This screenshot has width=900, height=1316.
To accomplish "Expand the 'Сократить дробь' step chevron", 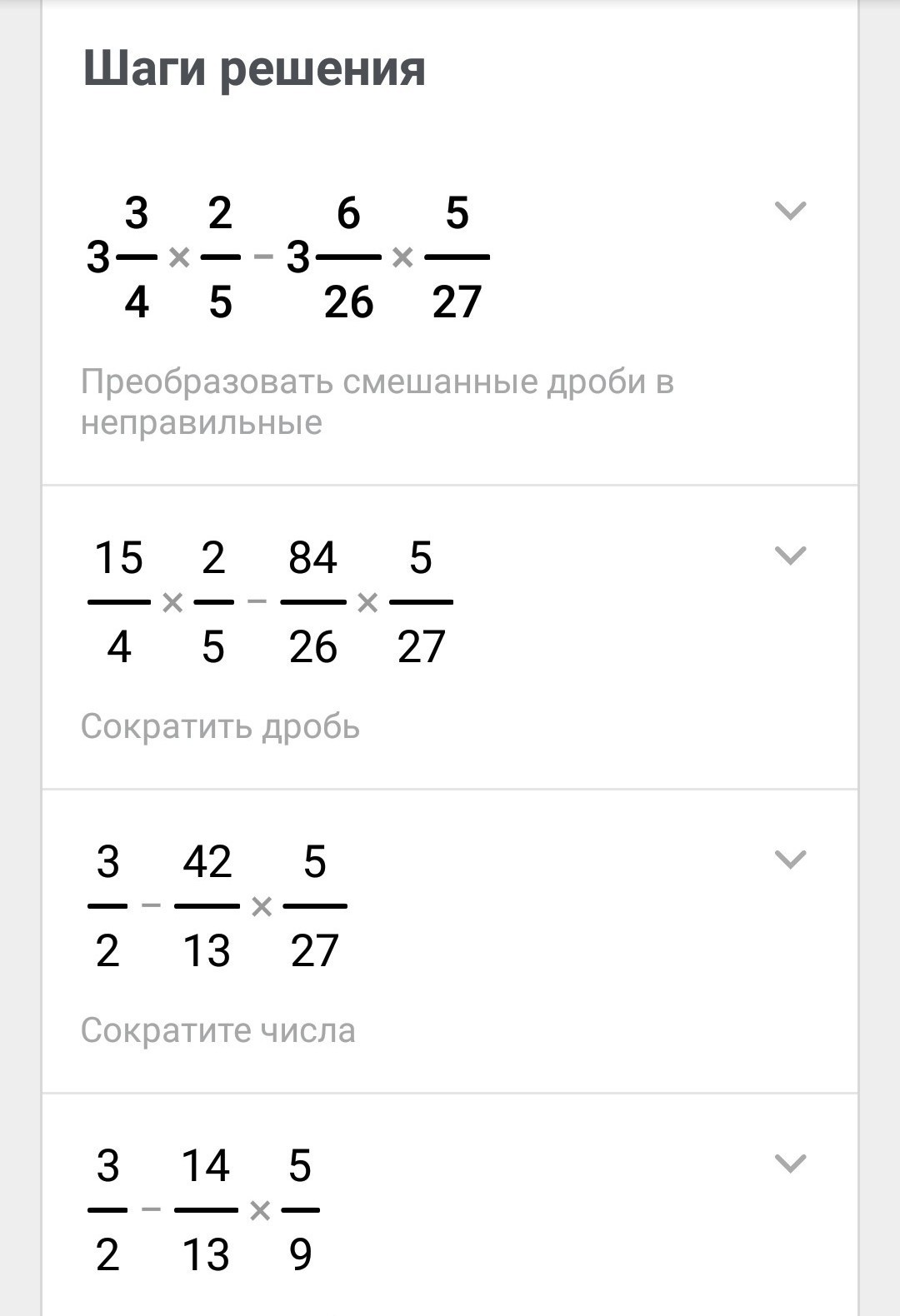I will coord(790,556).
